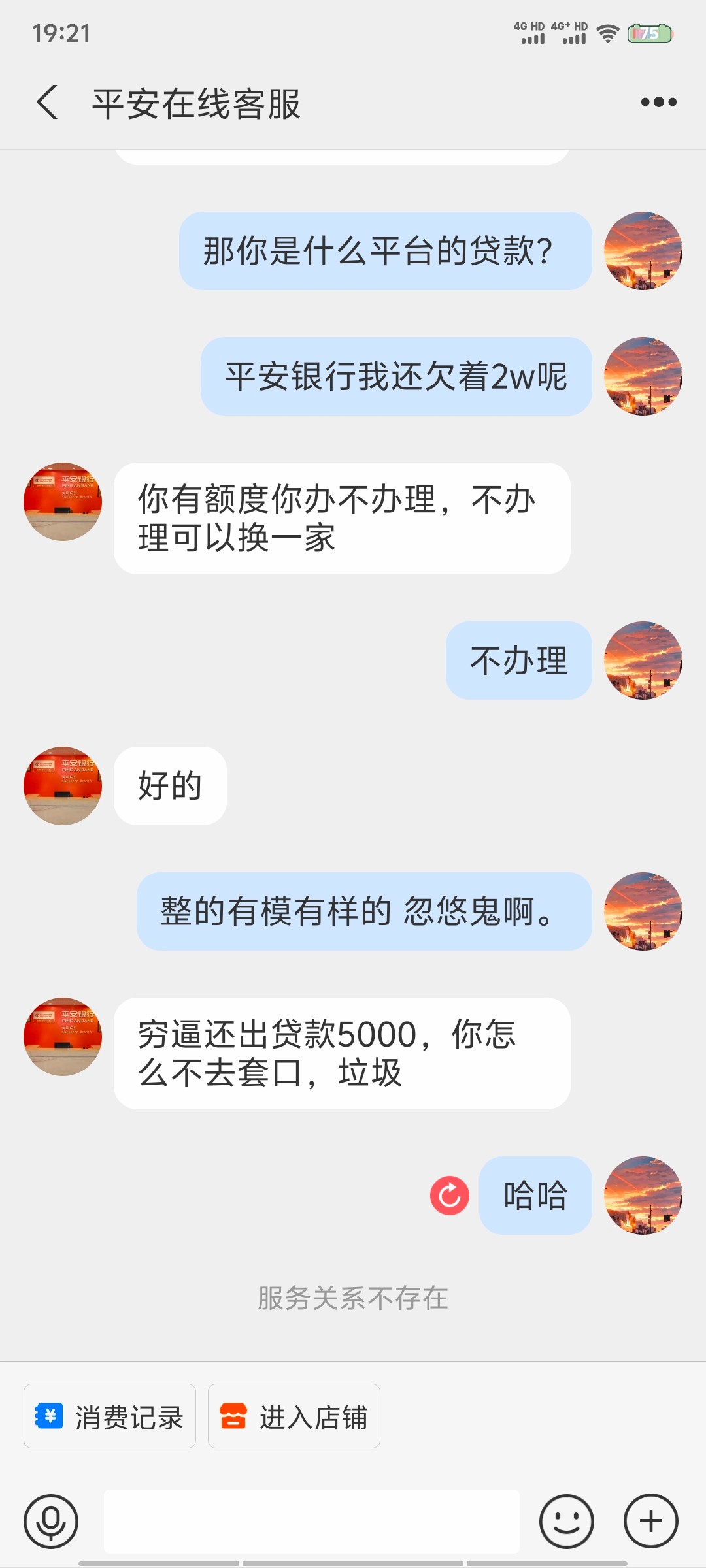Tap 进入店铺 button

point(294,1416)
